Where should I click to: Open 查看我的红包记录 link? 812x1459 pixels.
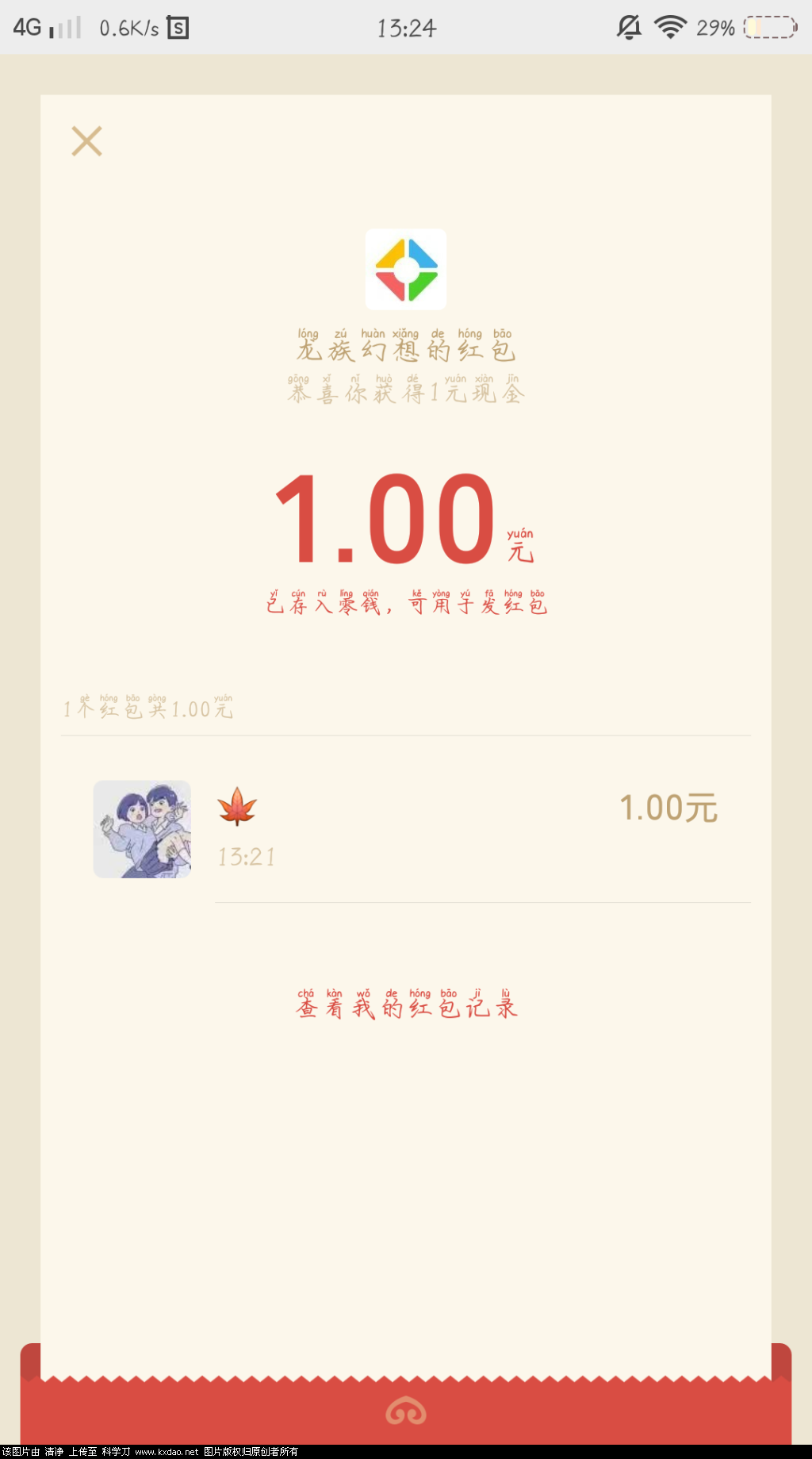pos(406,1004)
